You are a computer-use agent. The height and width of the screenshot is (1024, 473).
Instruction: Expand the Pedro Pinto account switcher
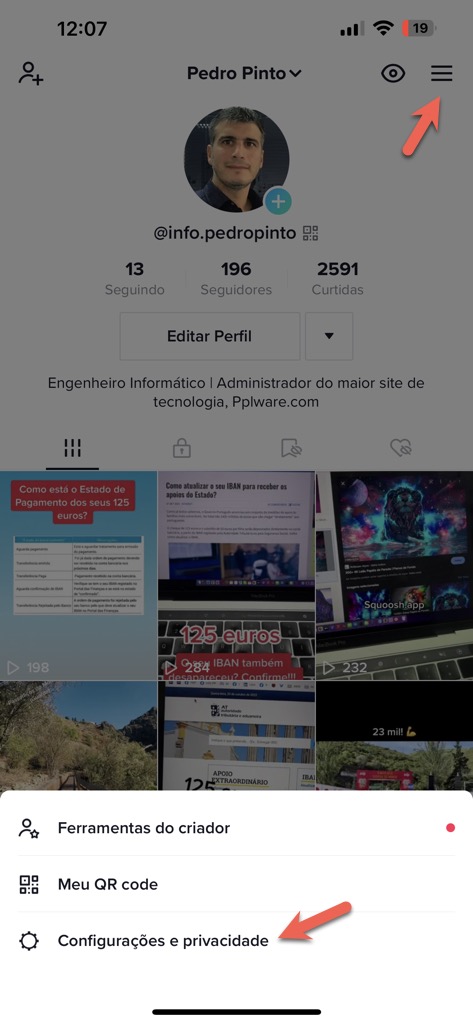(x=244, y=74)
